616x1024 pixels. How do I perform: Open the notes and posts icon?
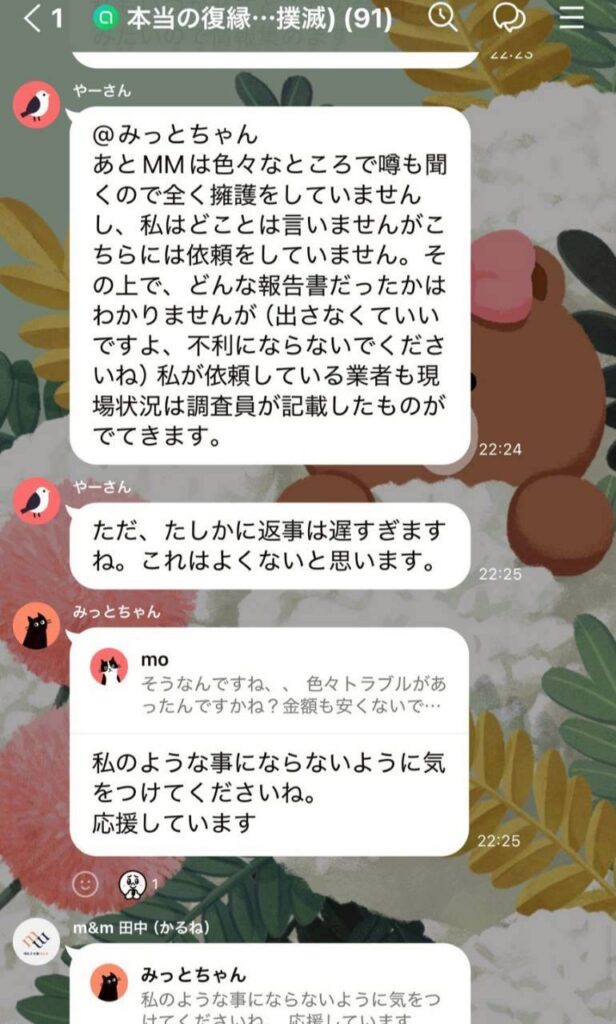click(509, 18)
